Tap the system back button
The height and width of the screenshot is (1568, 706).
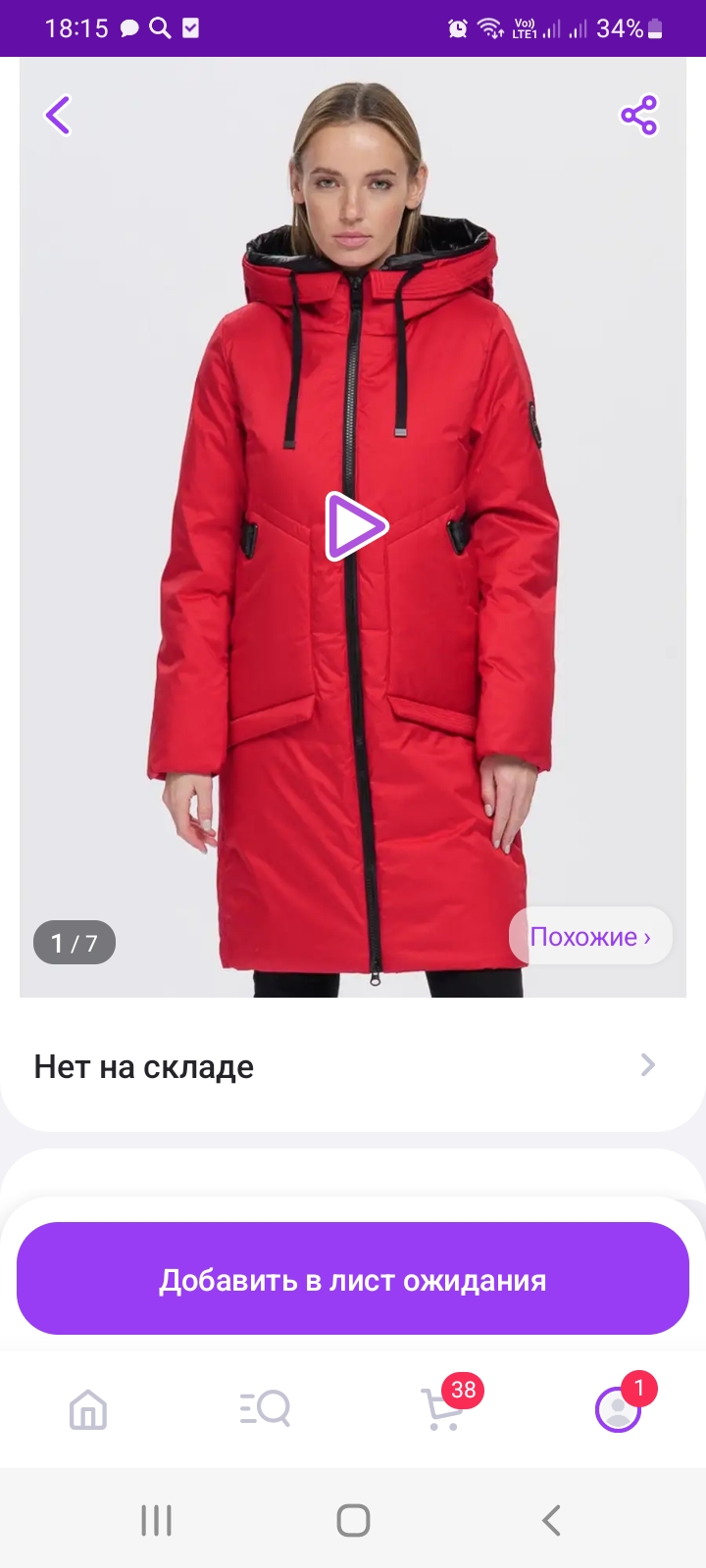(x=551, y=1520)
